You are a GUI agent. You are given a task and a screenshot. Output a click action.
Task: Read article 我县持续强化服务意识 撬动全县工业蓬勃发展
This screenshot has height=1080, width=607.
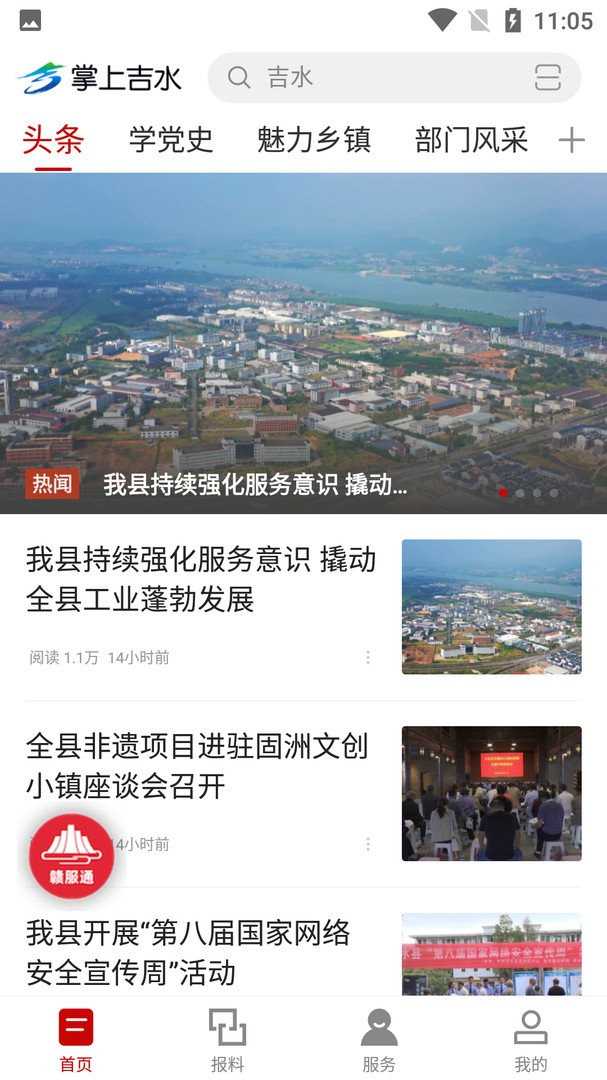point(201,580)
